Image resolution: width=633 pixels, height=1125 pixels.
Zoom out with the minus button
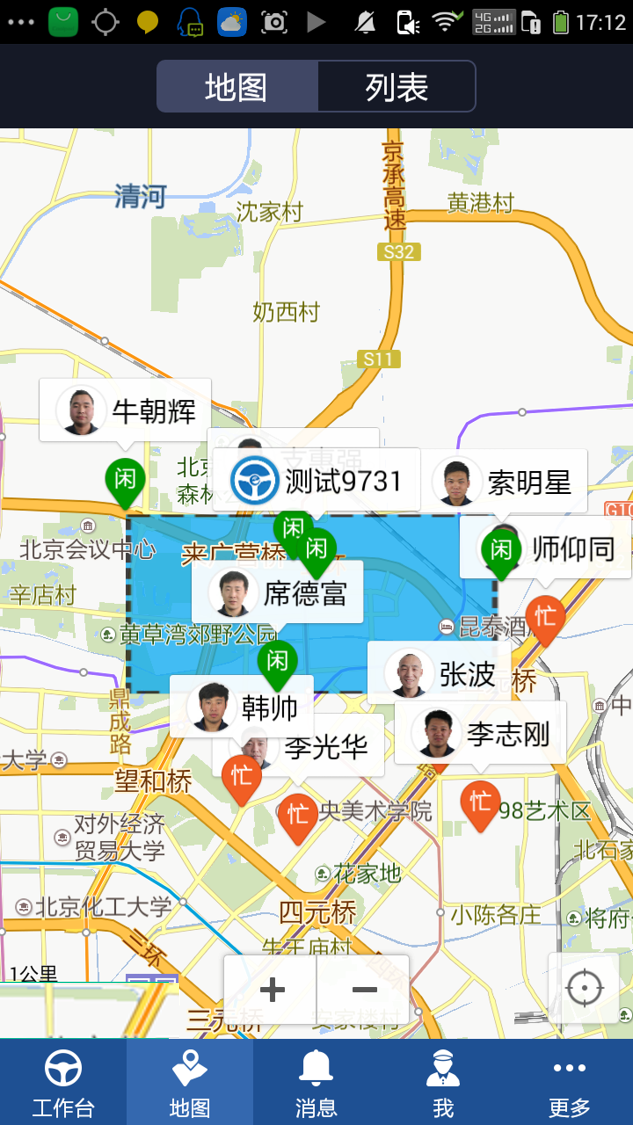tap(364, 991)
